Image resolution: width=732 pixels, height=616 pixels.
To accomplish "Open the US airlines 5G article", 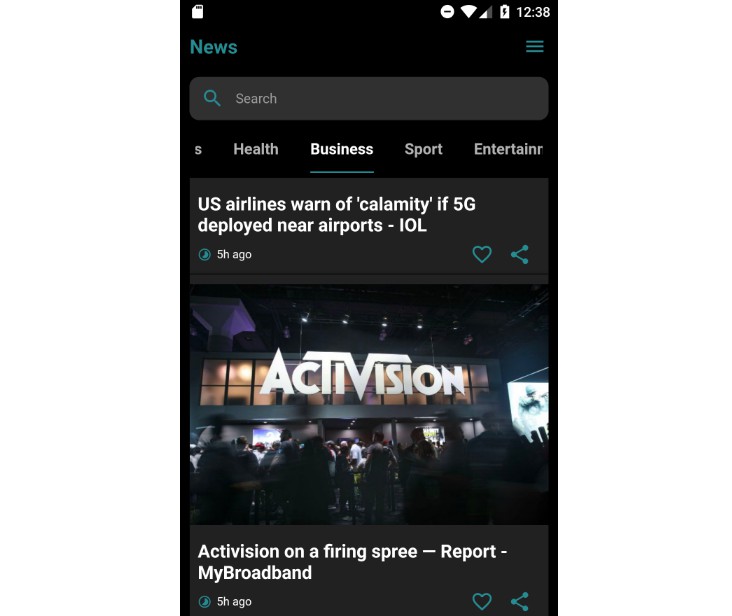I will [336, 215].
